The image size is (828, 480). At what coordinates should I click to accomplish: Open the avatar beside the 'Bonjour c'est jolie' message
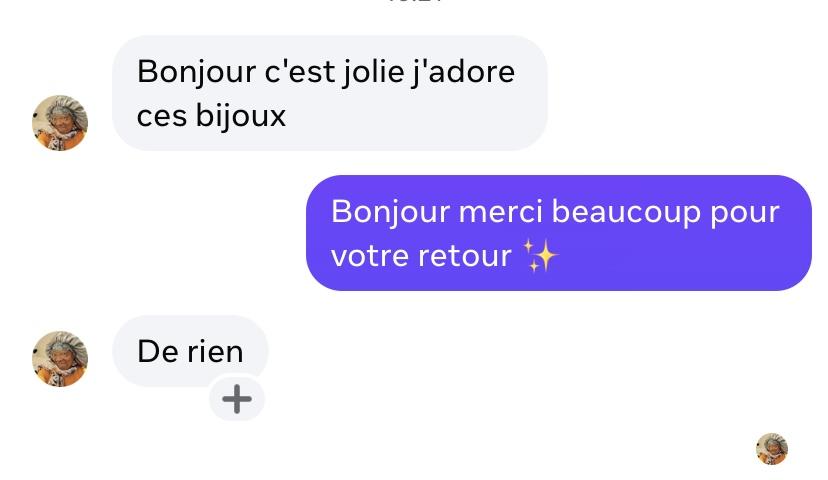[x=60, y=123]
